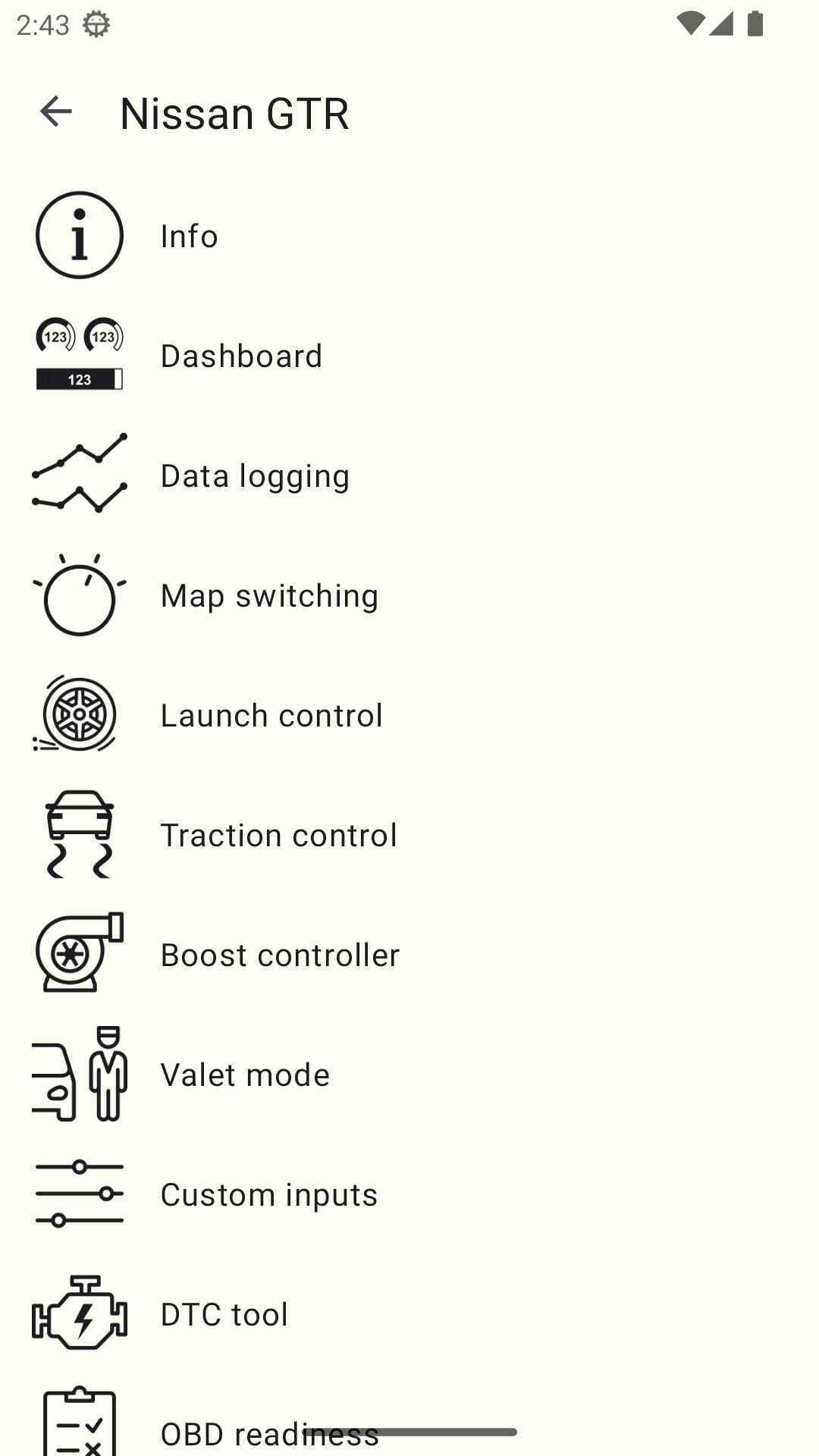819x1456 pixels.
Task: Tap the Map switching dial icon
Action: coord(79,595)
